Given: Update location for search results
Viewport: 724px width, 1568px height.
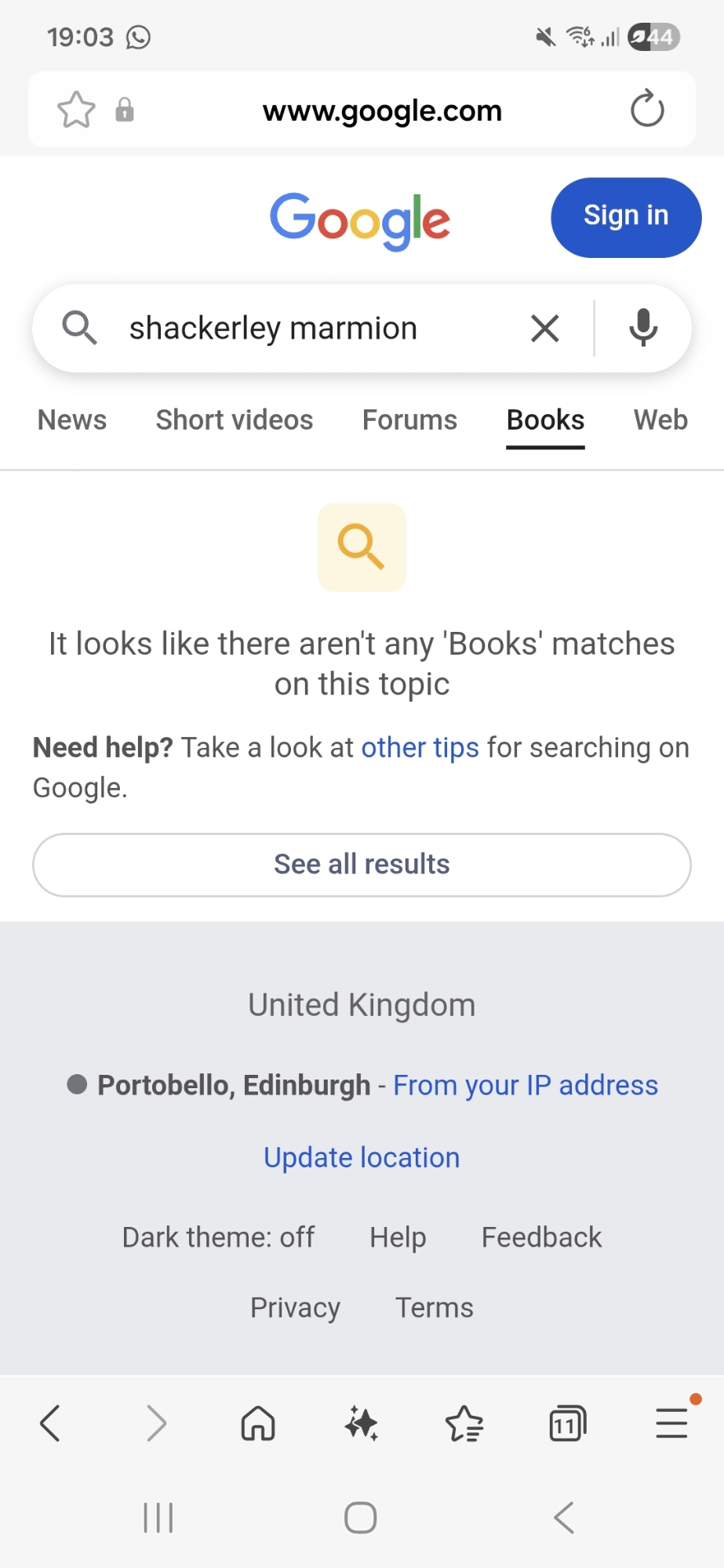Looking at the screenshot, I should [x=362, y=1157].
